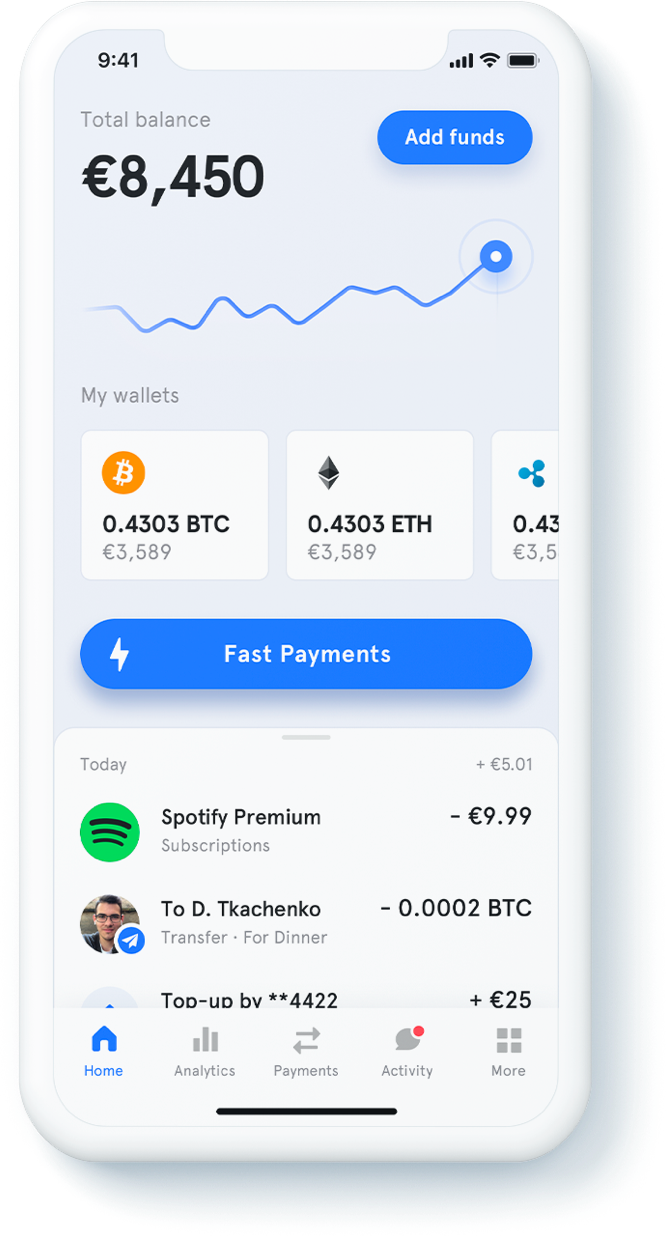This screenshot has height=1236, width=666.
Task: Open the BTC wallet card
Action: click(174, 505)
